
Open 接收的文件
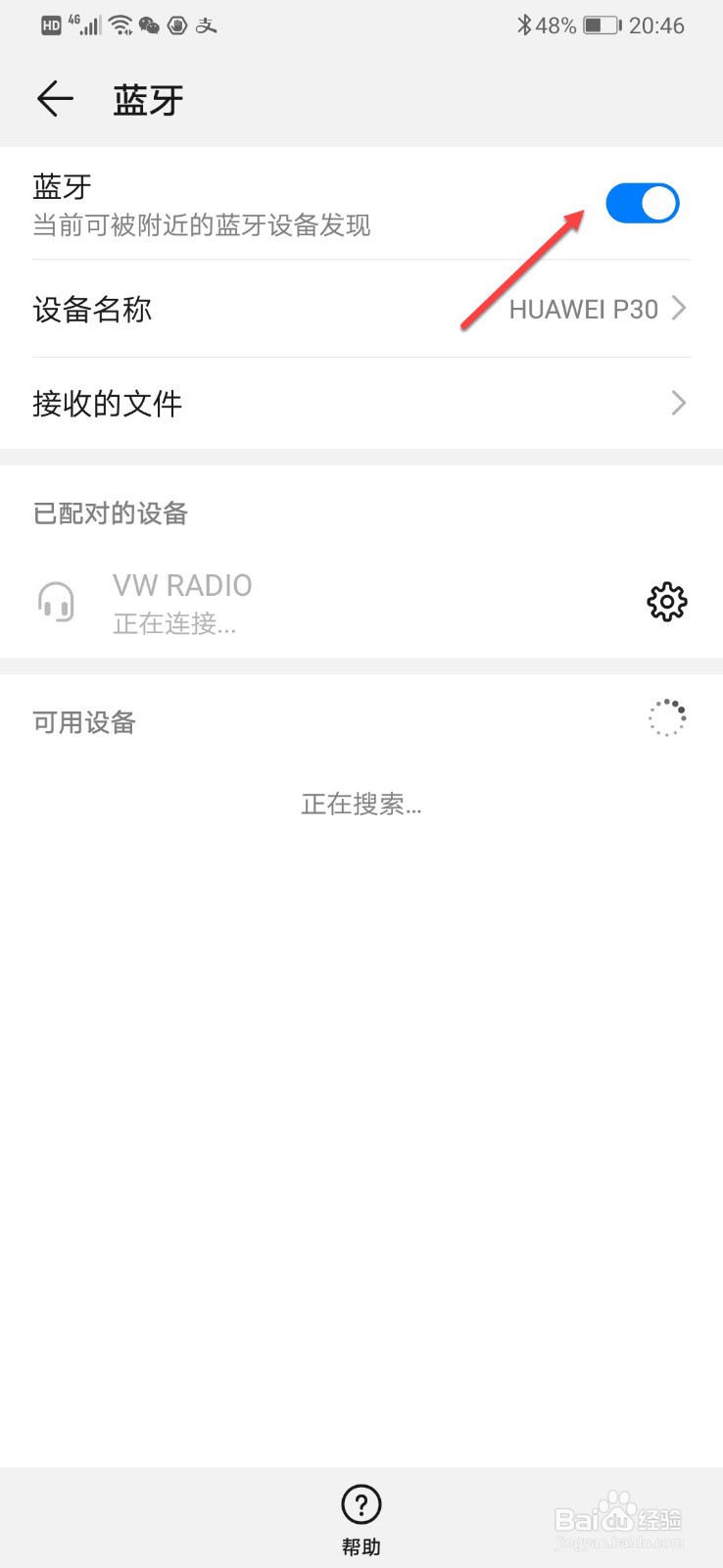[x=361, y=403]
